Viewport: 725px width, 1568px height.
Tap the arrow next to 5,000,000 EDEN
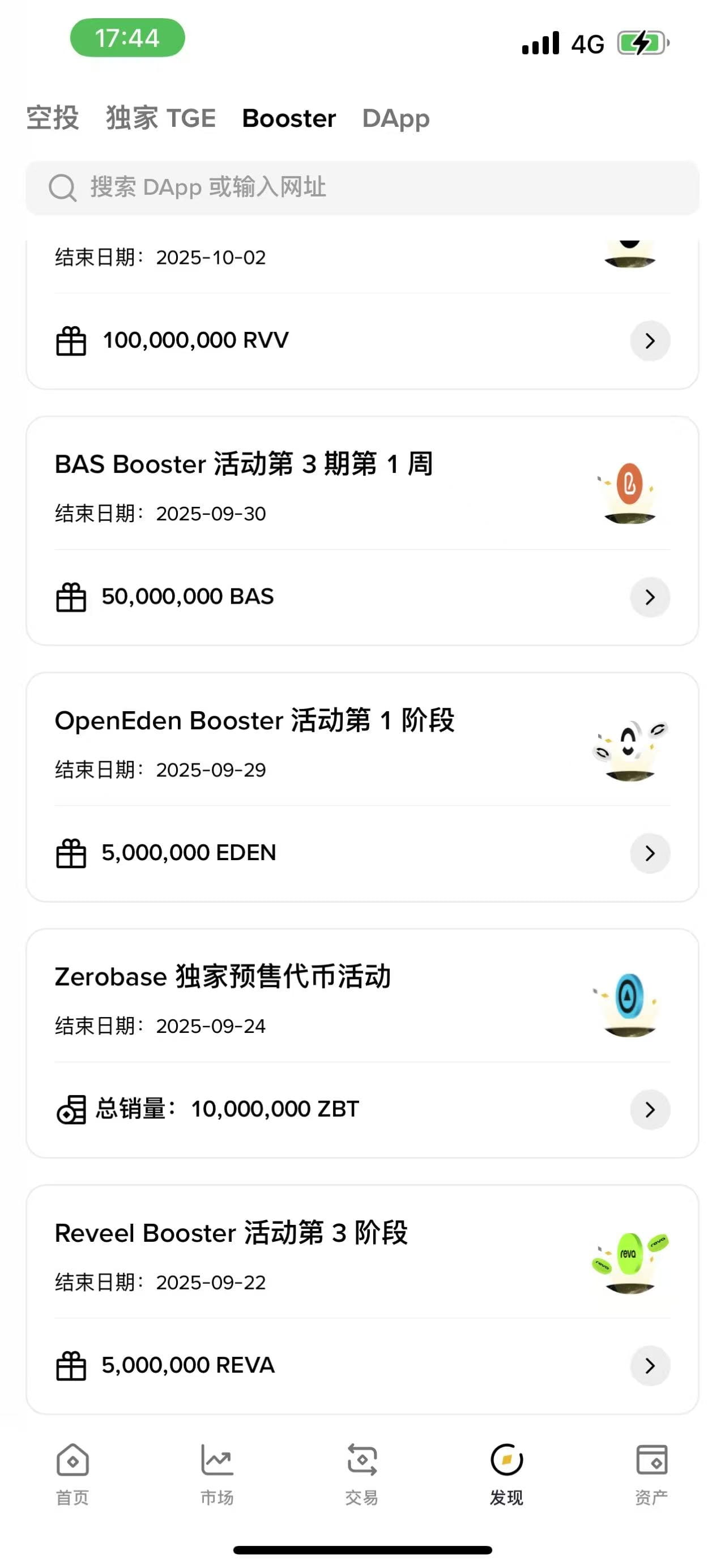650,853
